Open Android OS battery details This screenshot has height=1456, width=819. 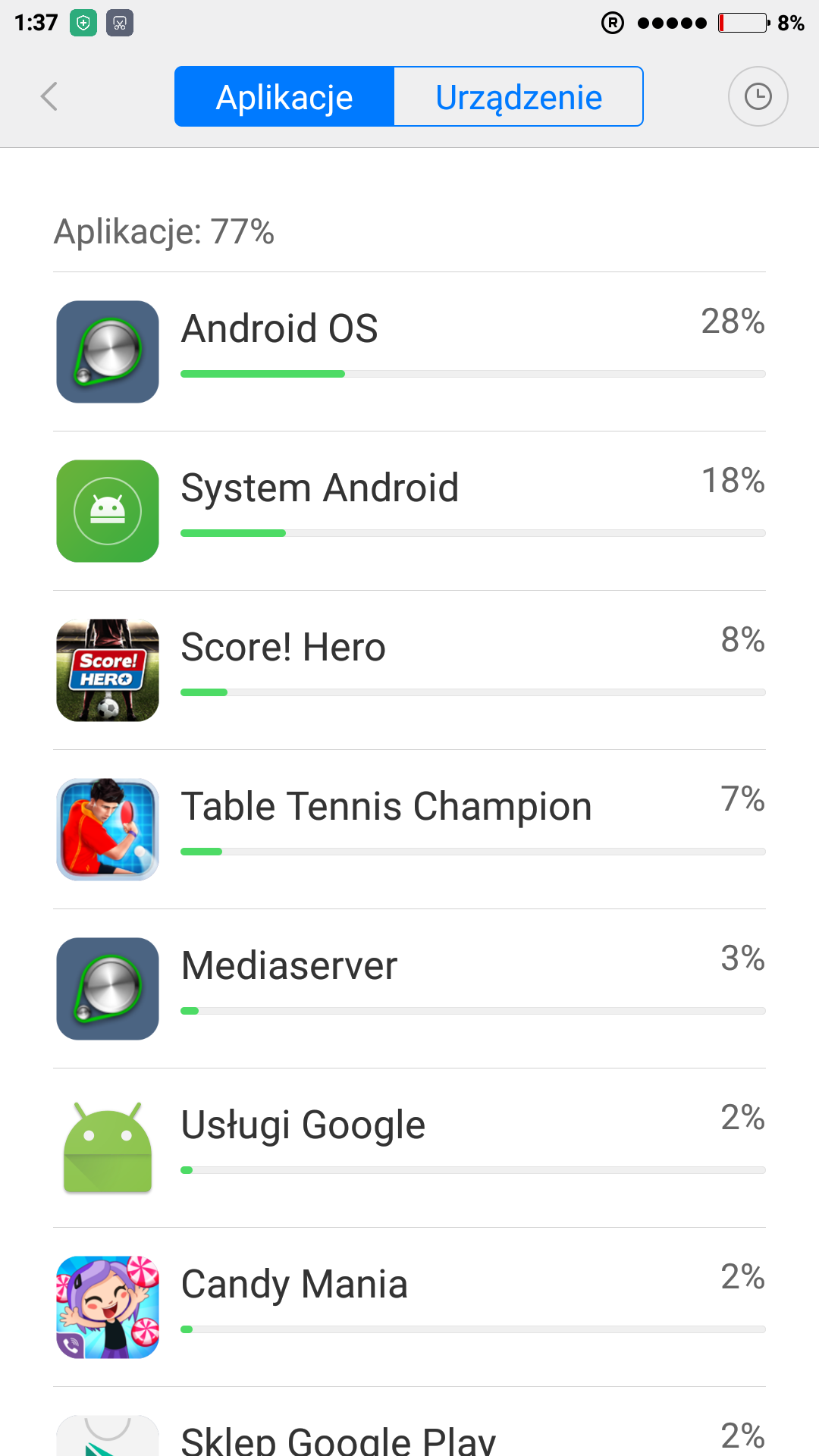[x=409, y=352]
